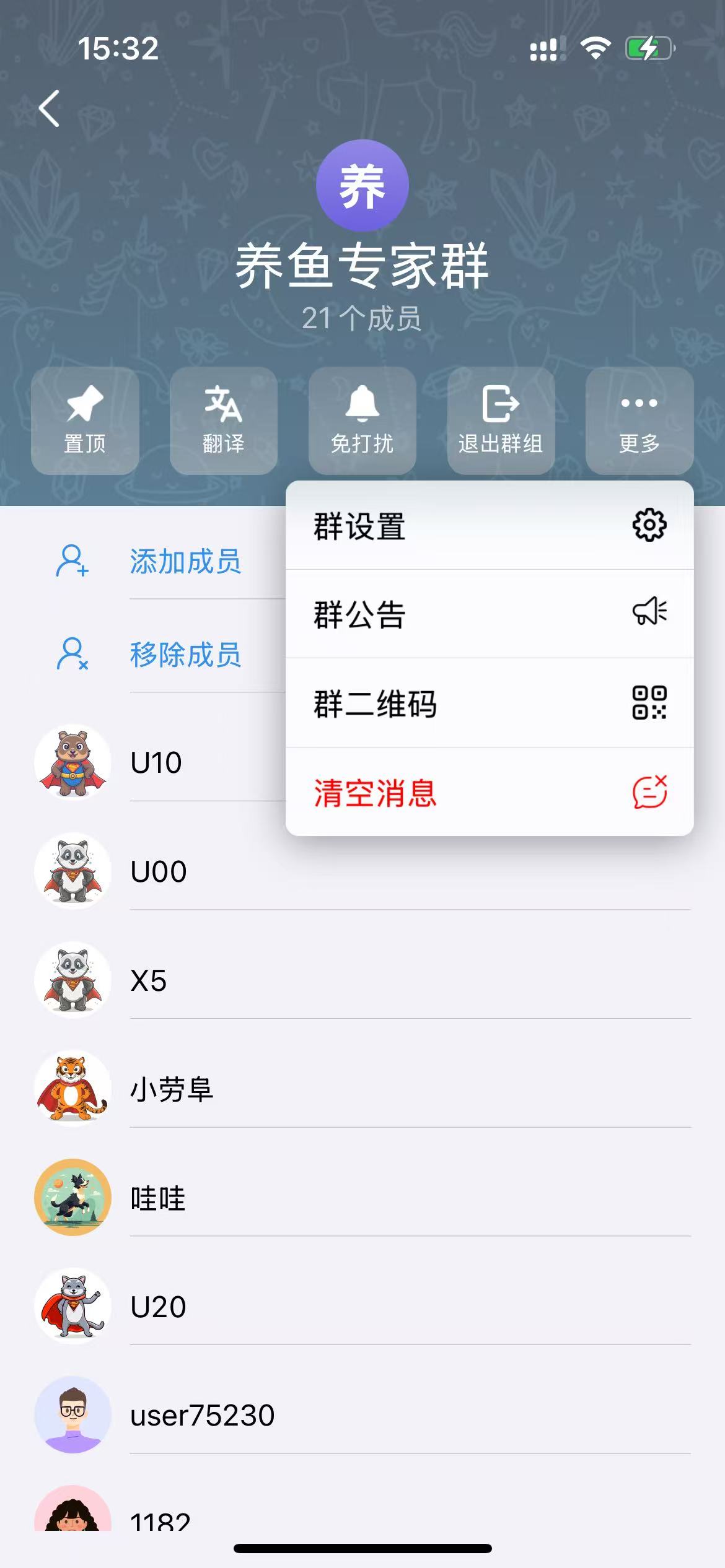Select 清空消息 to clear messages
This screenshot has height=1568, width=725.
point(489,793)
